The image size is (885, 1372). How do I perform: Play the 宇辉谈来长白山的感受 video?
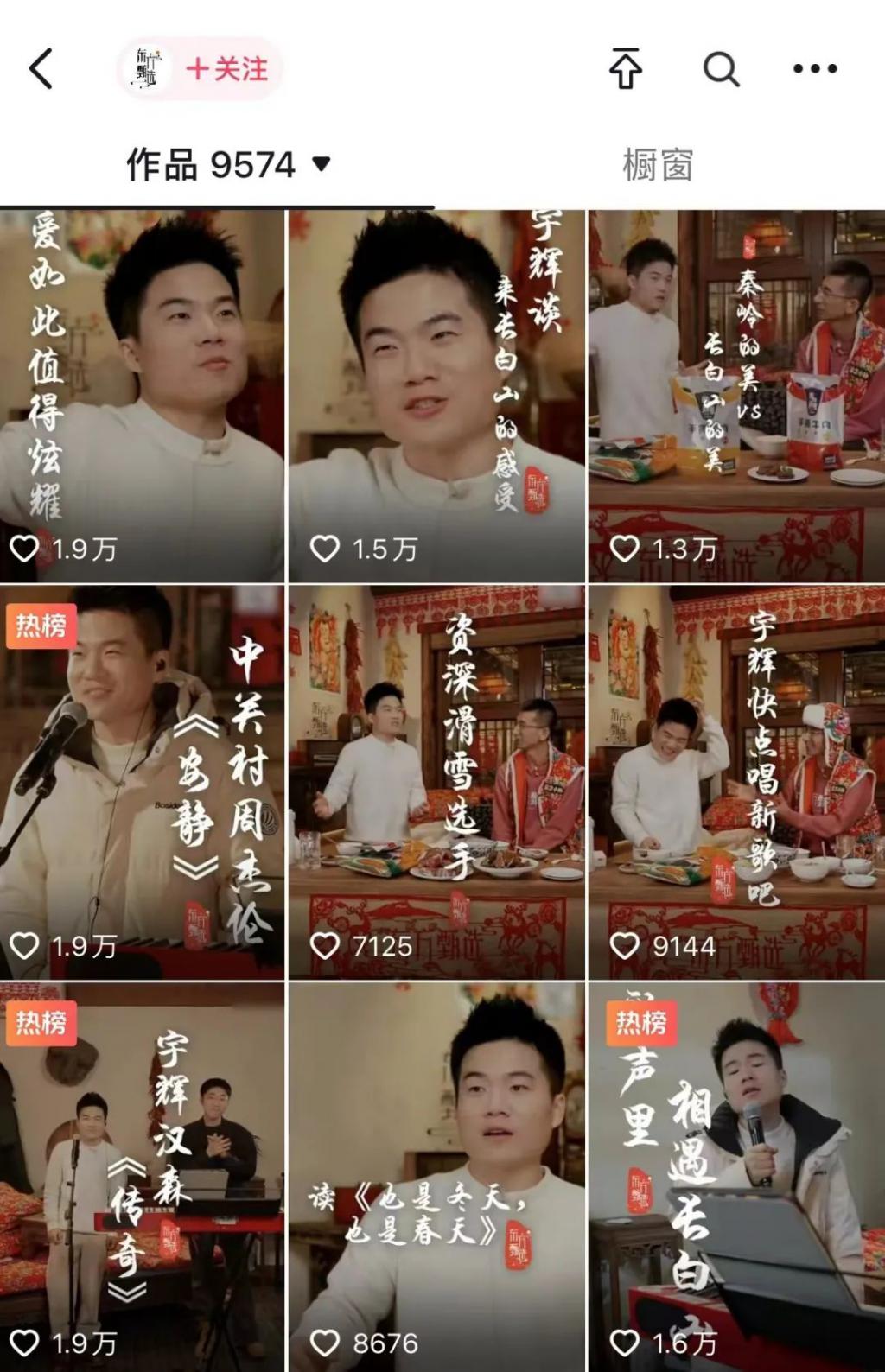tap(436, 396)
